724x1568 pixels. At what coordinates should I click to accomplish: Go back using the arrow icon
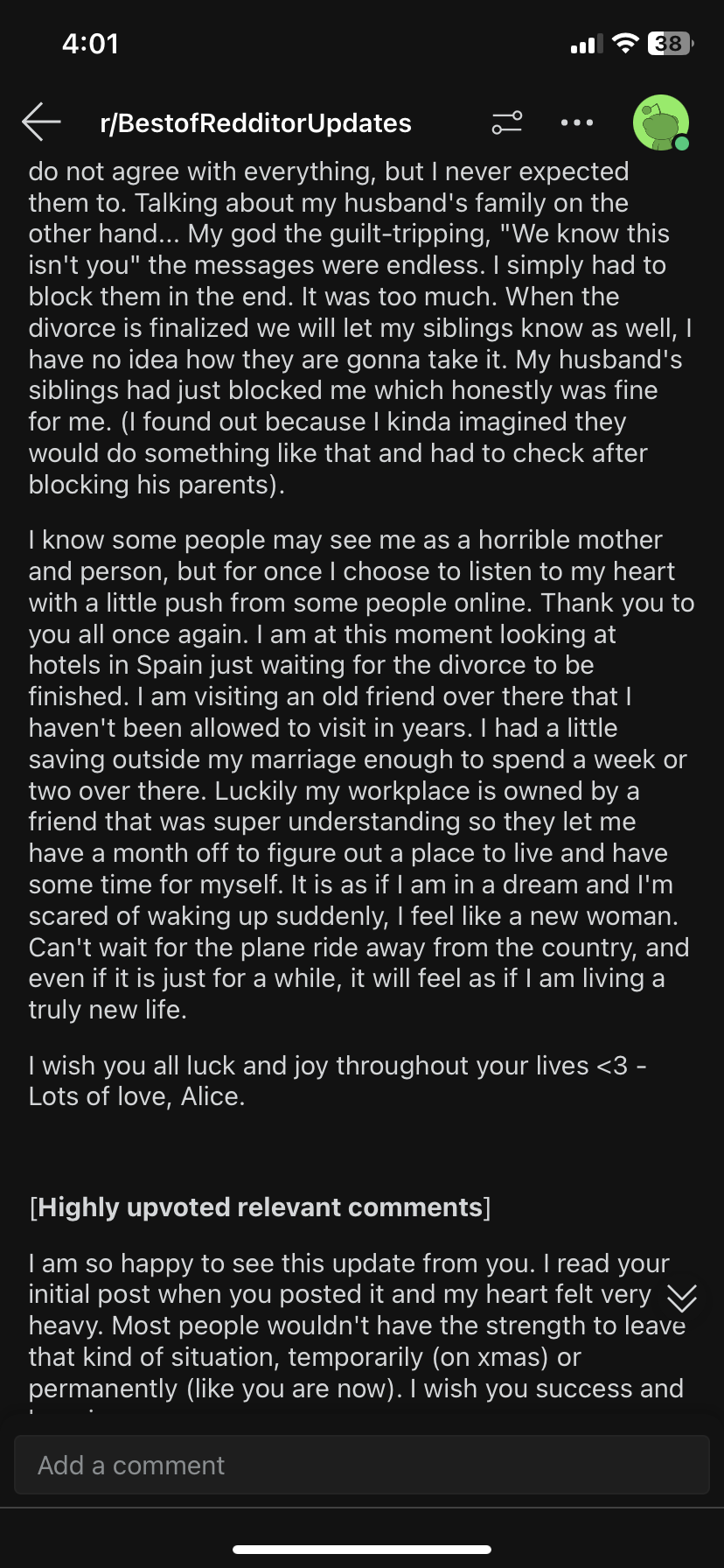coord(41,122)
